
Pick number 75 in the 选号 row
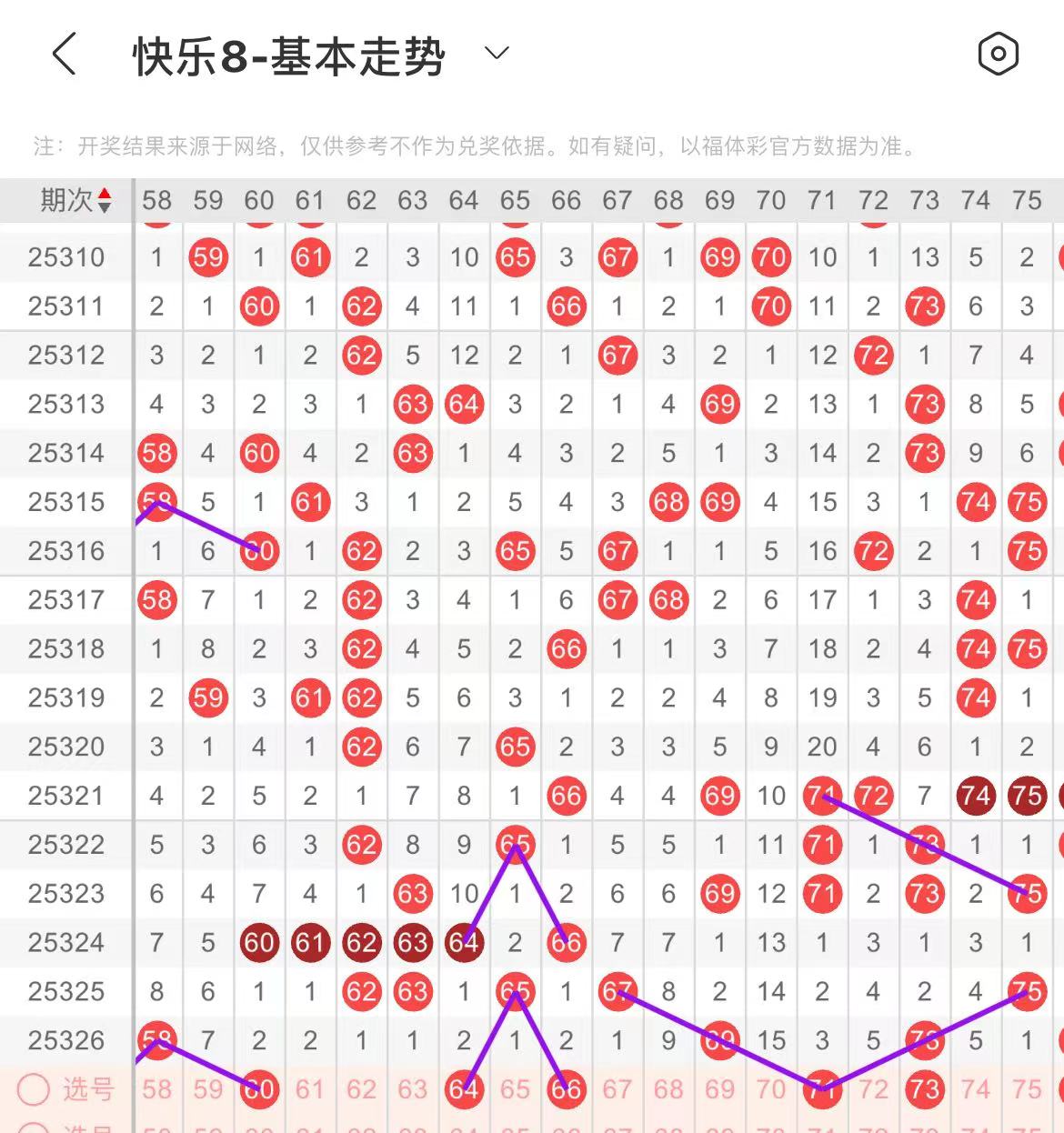pyautogui.click(x=1027, y=1088)
